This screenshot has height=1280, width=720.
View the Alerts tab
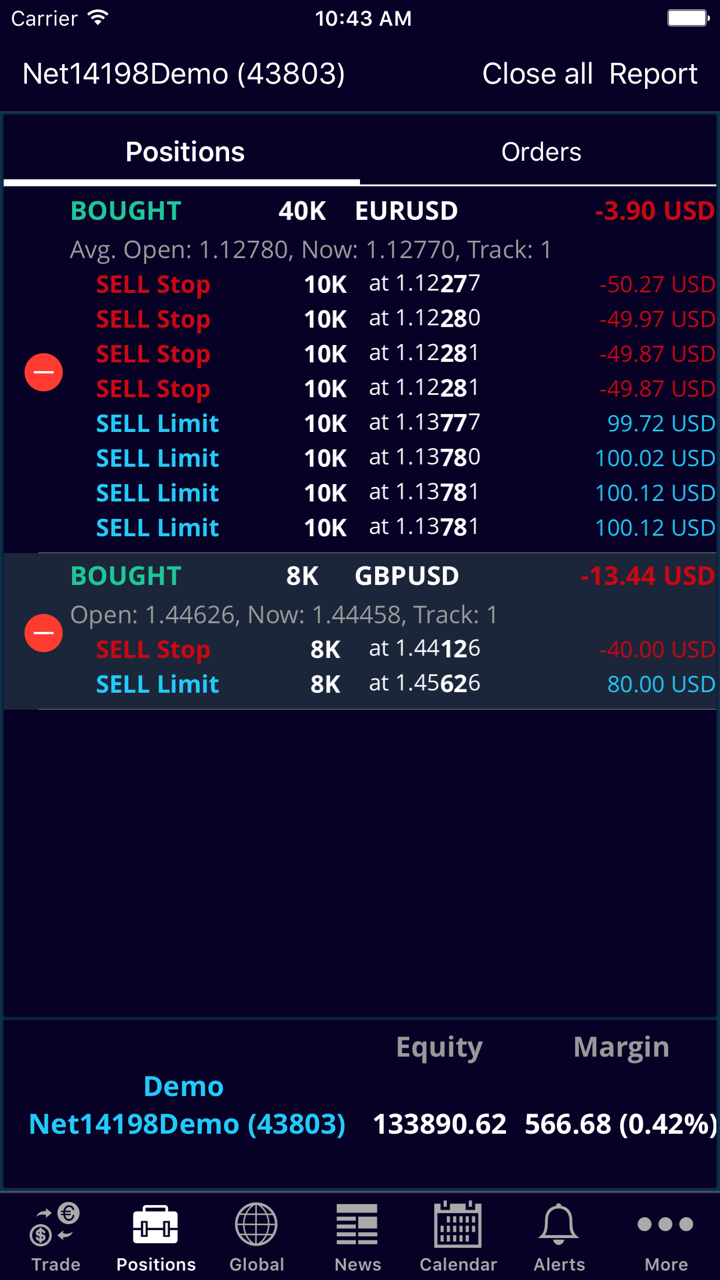[x=559, y=1237]
